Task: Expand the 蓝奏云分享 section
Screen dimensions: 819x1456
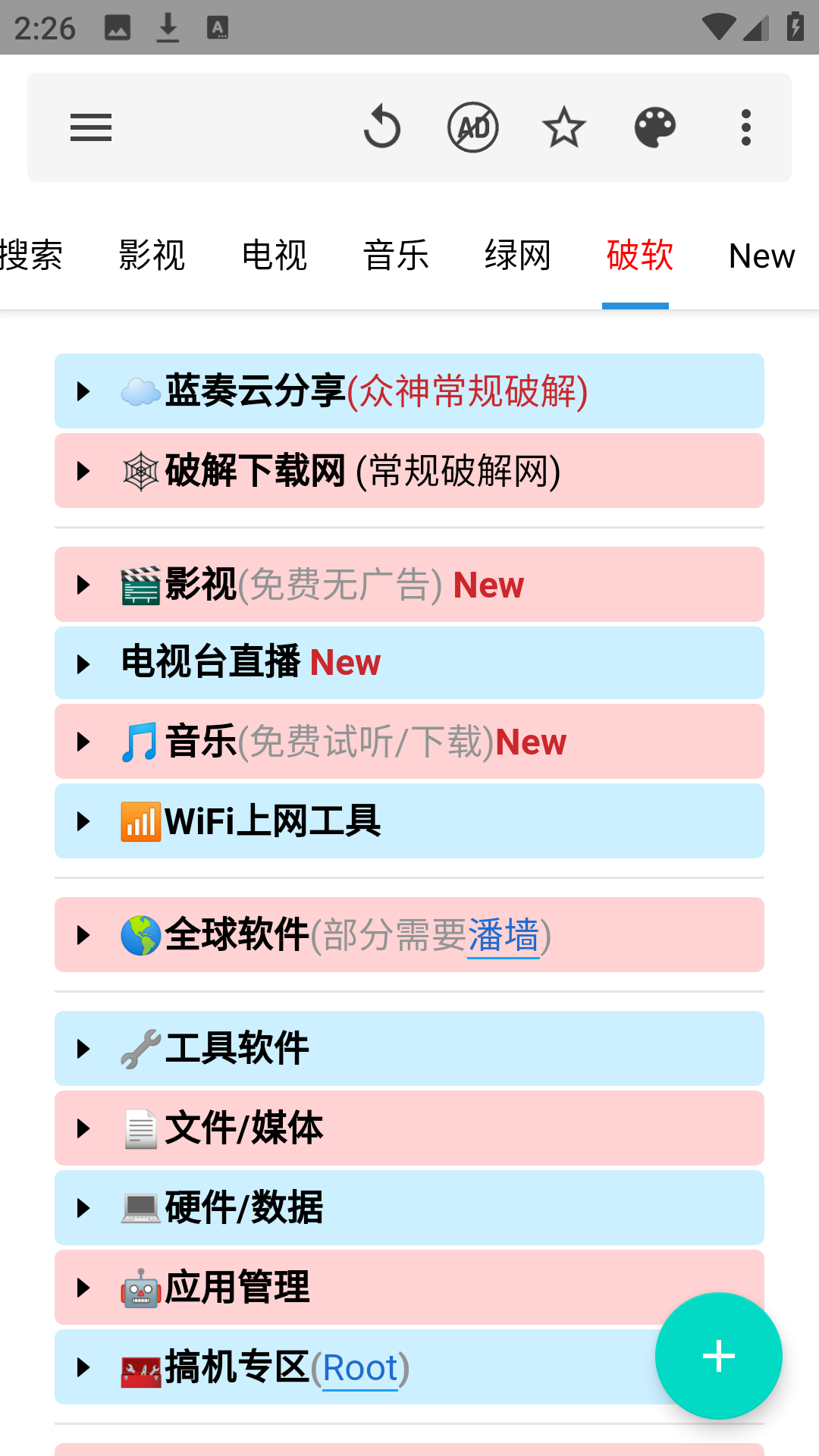Action: (409, 391)
